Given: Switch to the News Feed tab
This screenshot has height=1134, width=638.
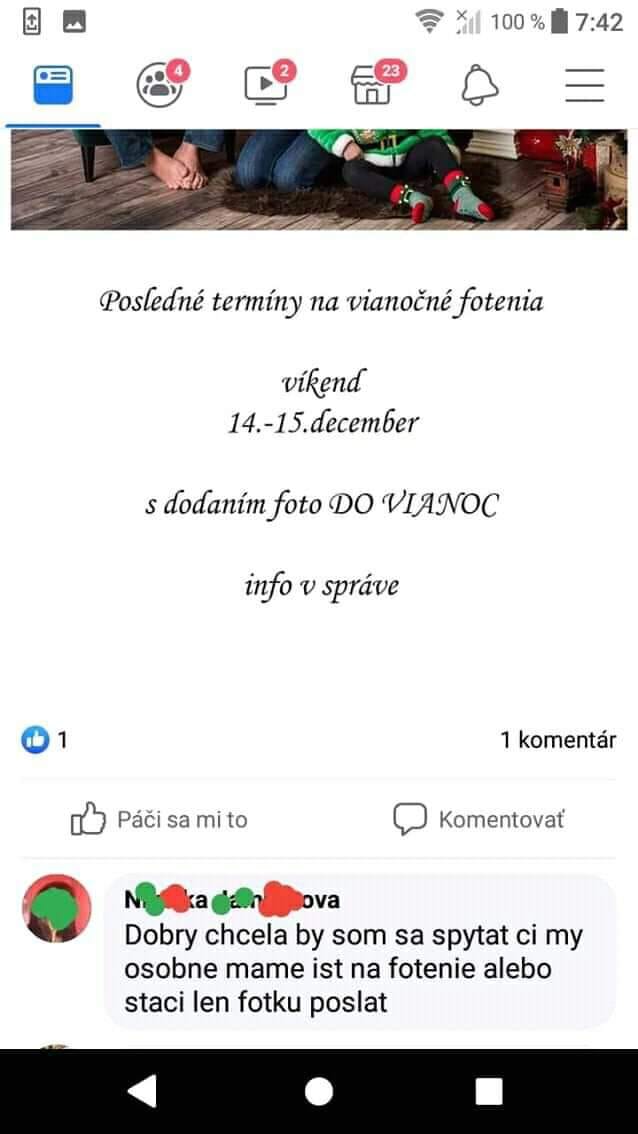Looking at the screenshot, I should tap(53, 86).
